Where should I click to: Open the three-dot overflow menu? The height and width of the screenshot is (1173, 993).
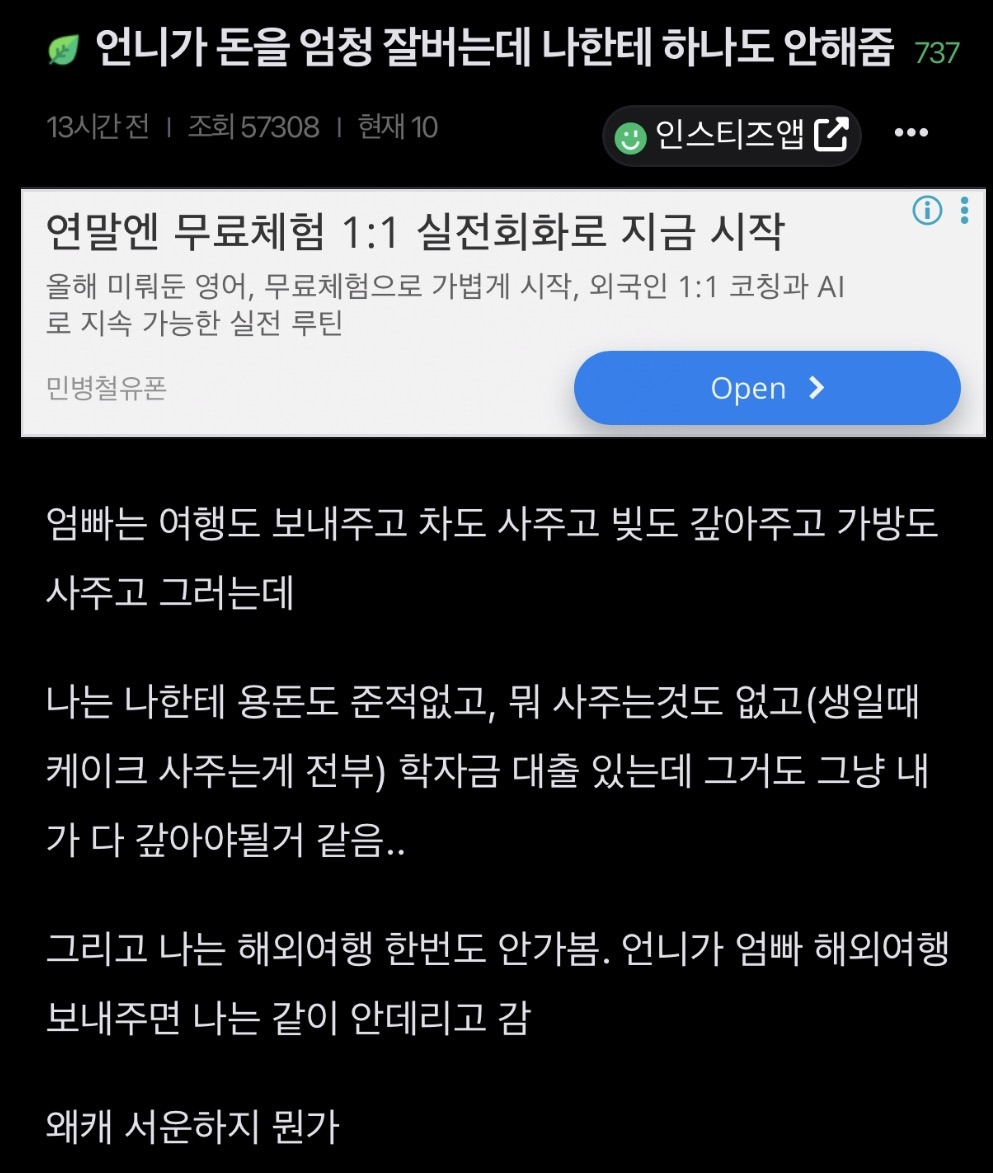coord(911,134)
